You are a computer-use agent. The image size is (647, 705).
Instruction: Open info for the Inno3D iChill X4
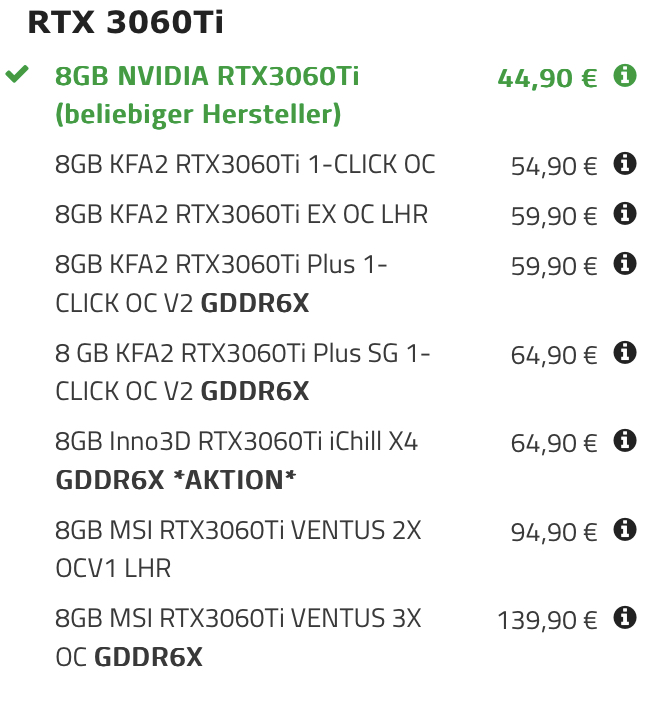[x=625, y=440]
